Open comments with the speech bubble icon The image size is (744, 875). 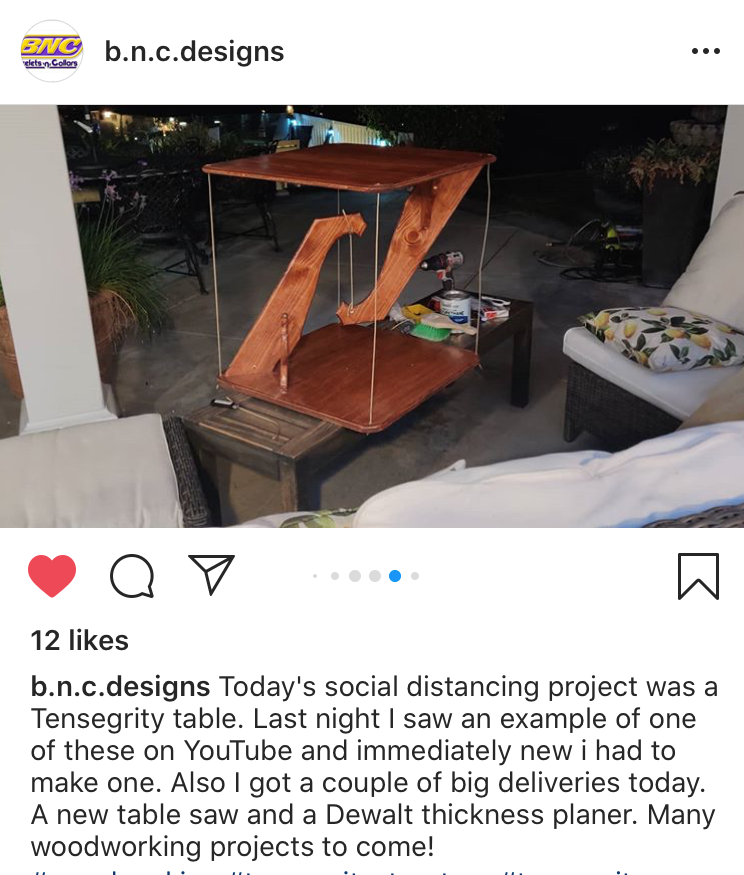132,576
